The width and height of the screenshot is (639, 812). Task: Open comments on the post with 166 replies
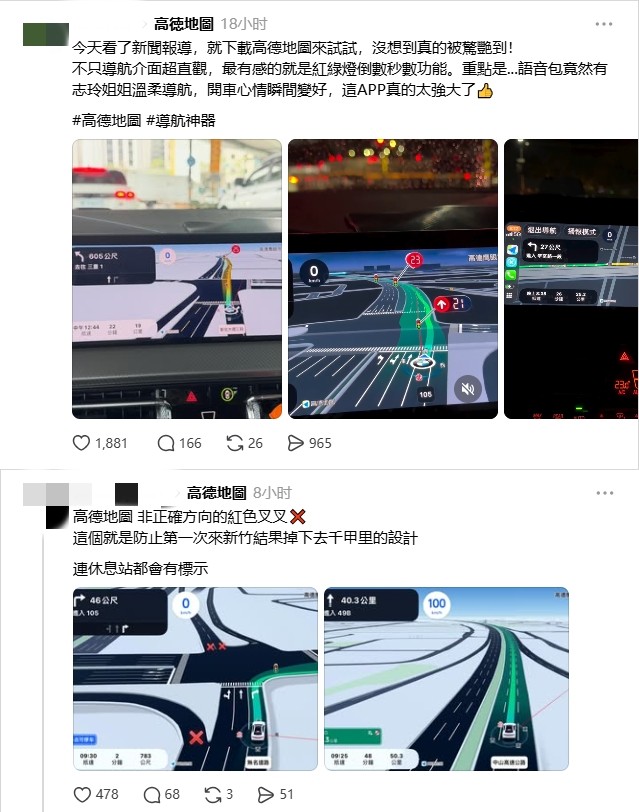pyautogui.click(x=166, y=443)
